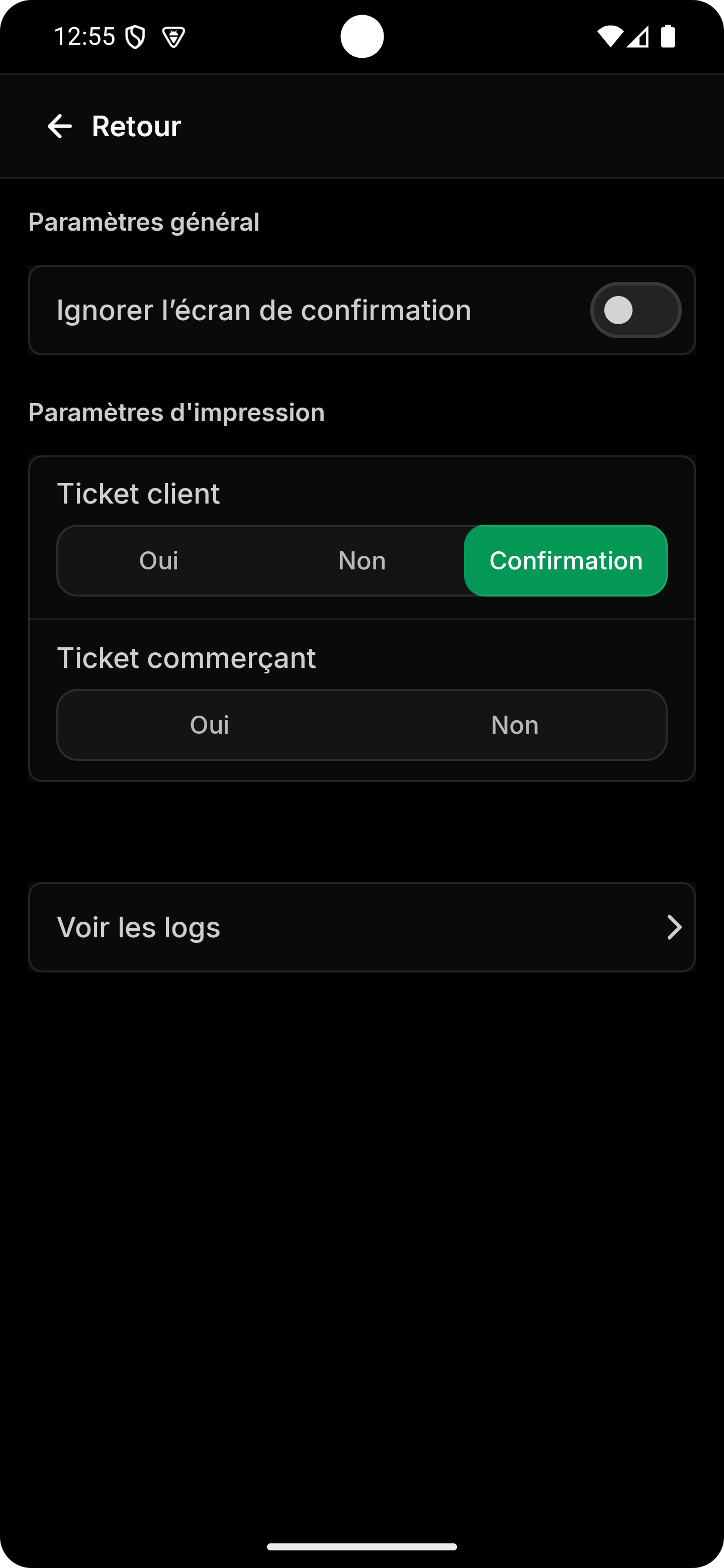Click the Paramètres d'impression section header
This screenshot has width=724, height=1568.
(176, 412)
